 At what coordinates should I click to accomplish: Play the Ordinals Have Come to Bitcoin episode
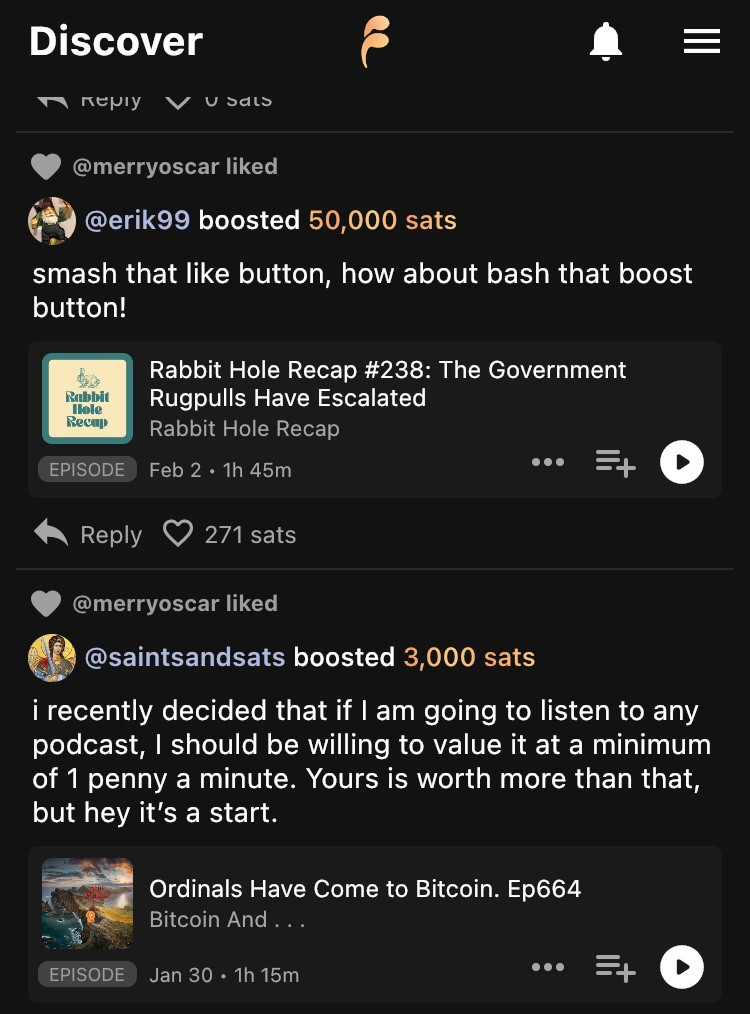tap(682, 967)
